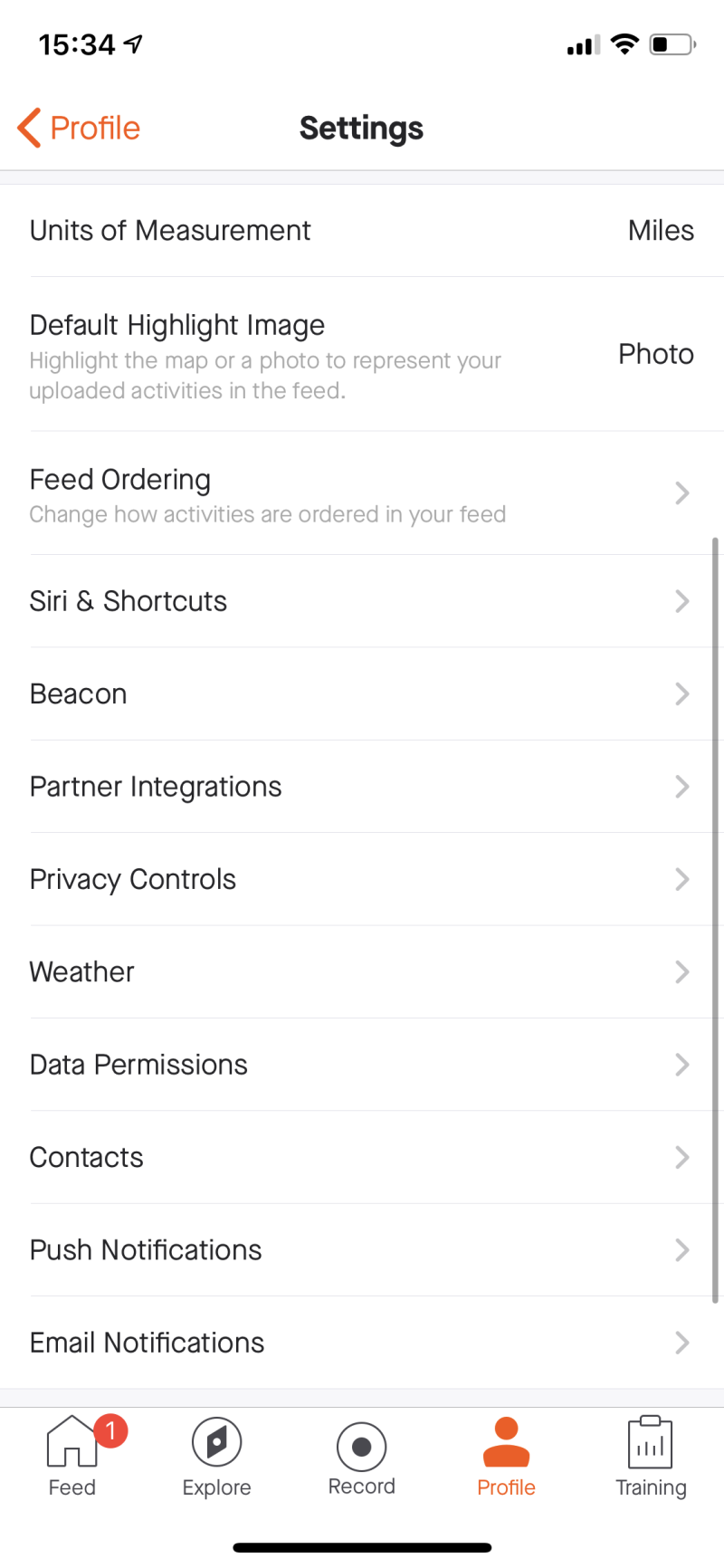Open Beacon settings
The width and height of the screenshot is (724, 1568).
click(362, 694)
